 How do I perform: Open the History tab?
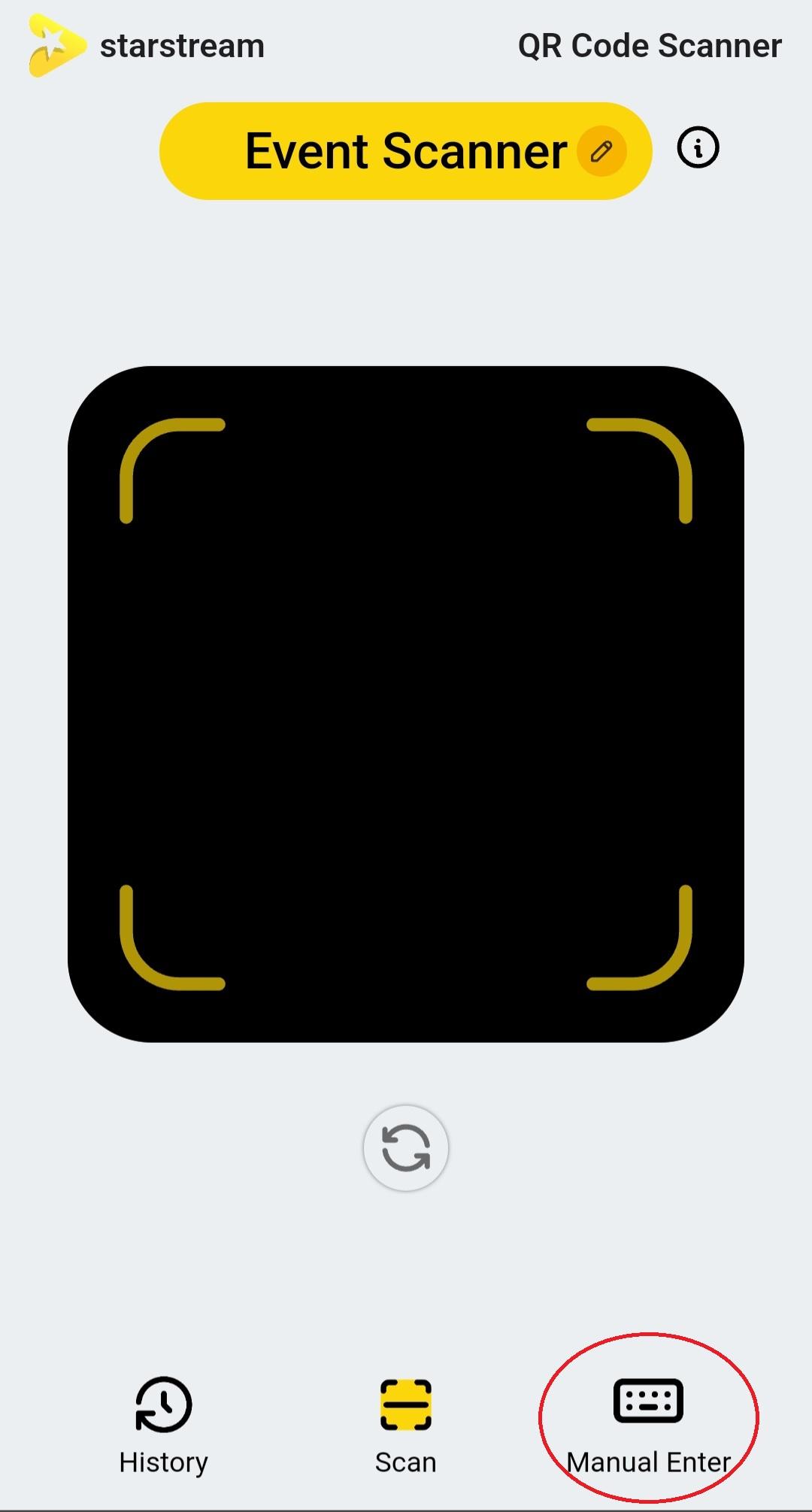pos(163,1425)
